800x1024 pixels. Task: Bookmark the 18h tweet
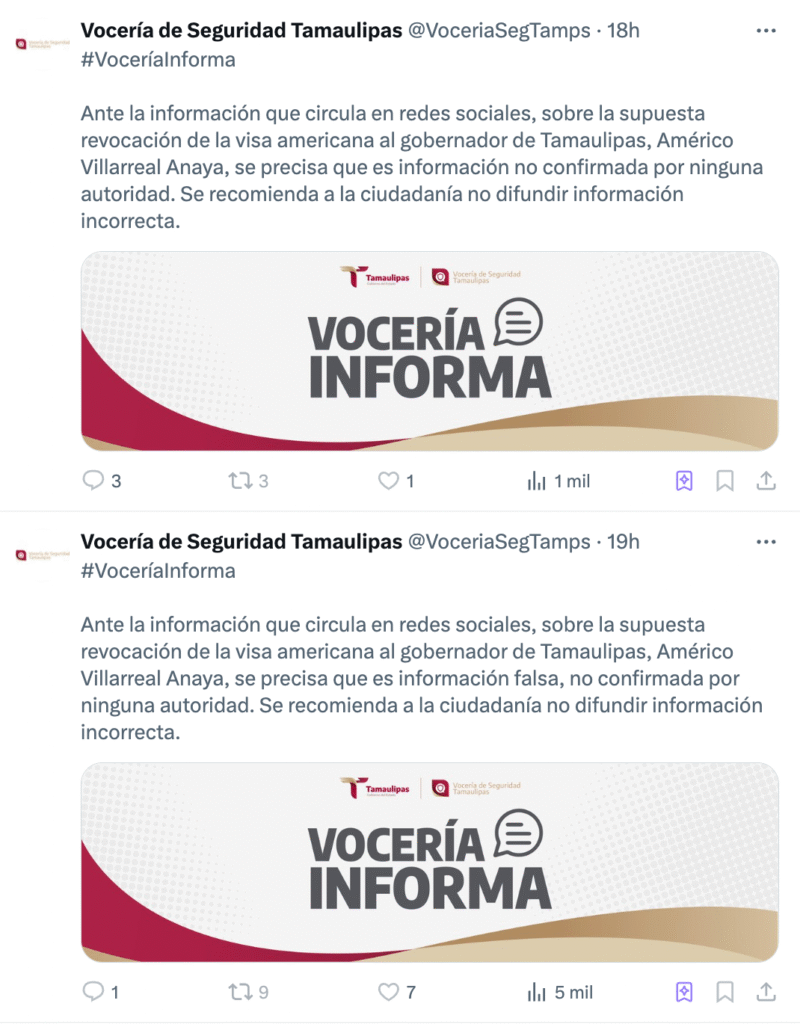[x=725, y=481]
